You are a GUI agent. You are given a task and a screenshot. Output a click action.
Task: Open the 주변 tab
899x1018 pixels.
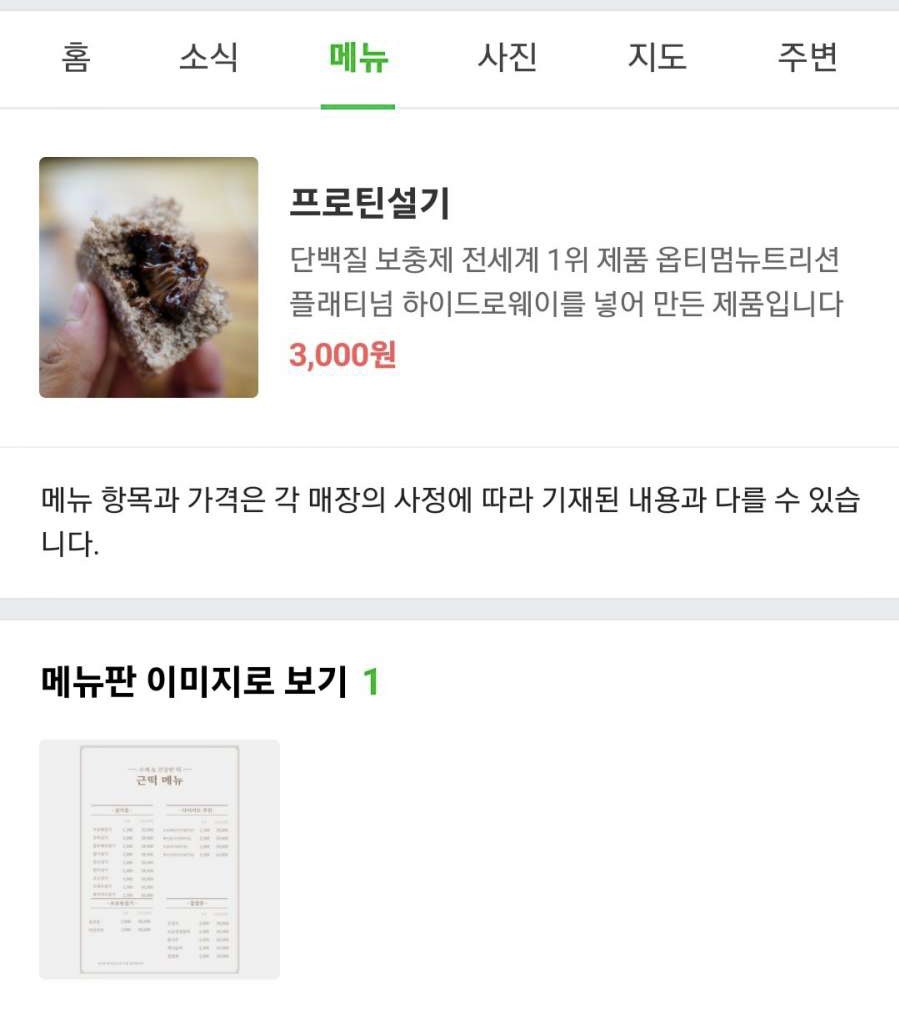click(807, 58)
